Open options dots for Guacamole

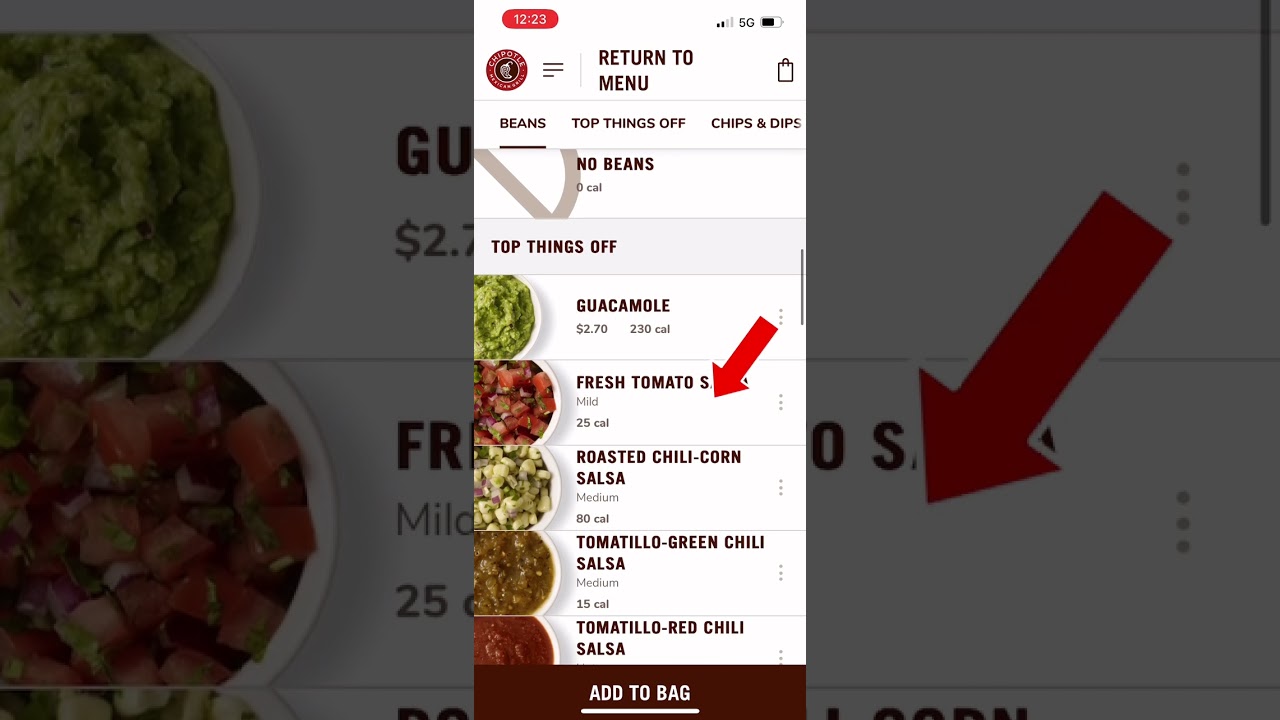[780, 317]
